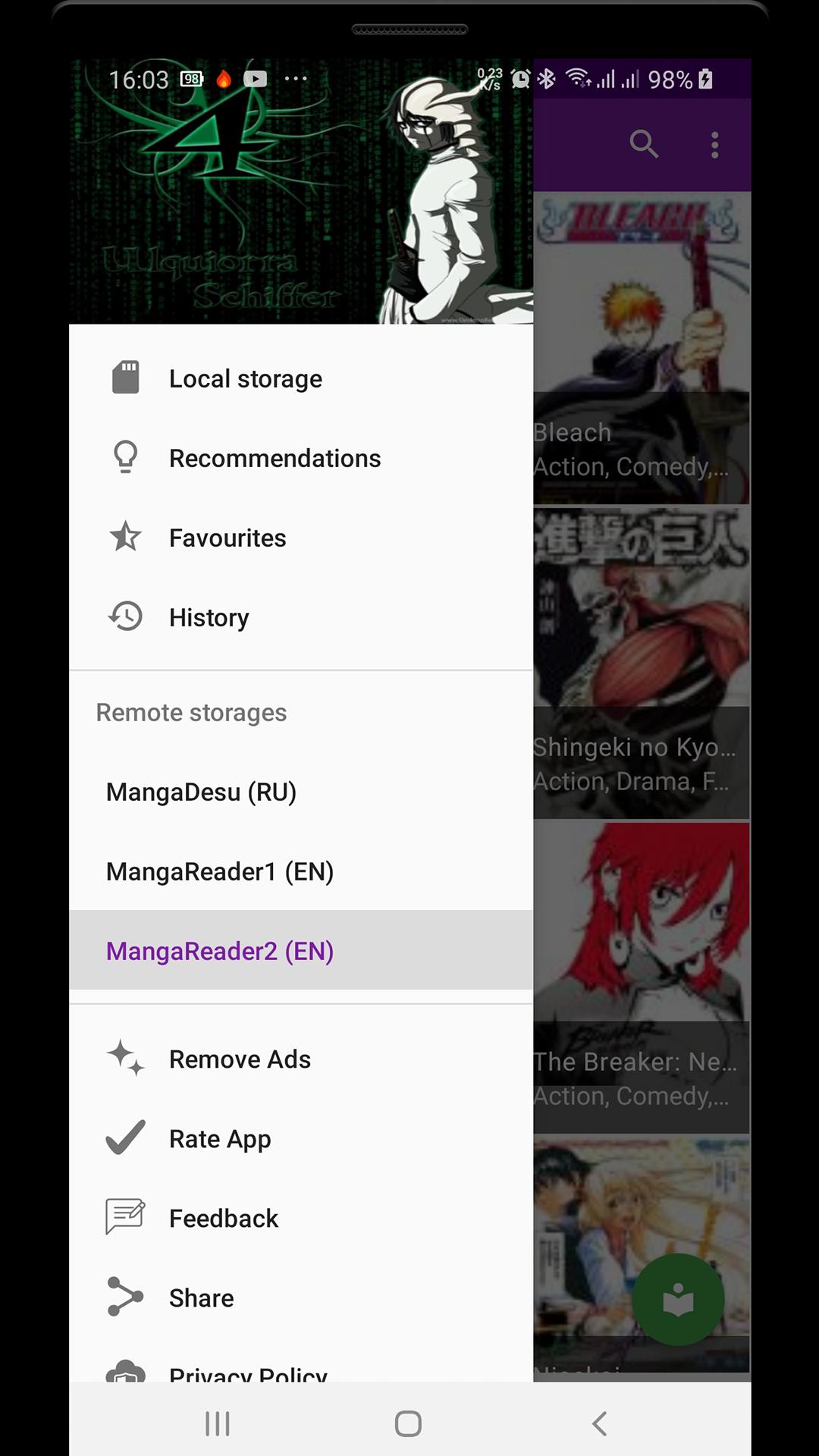The width and height of the screenshot is (819, 1456).
Task: Open the search icon in toolbar
Action: pos(644,144)
